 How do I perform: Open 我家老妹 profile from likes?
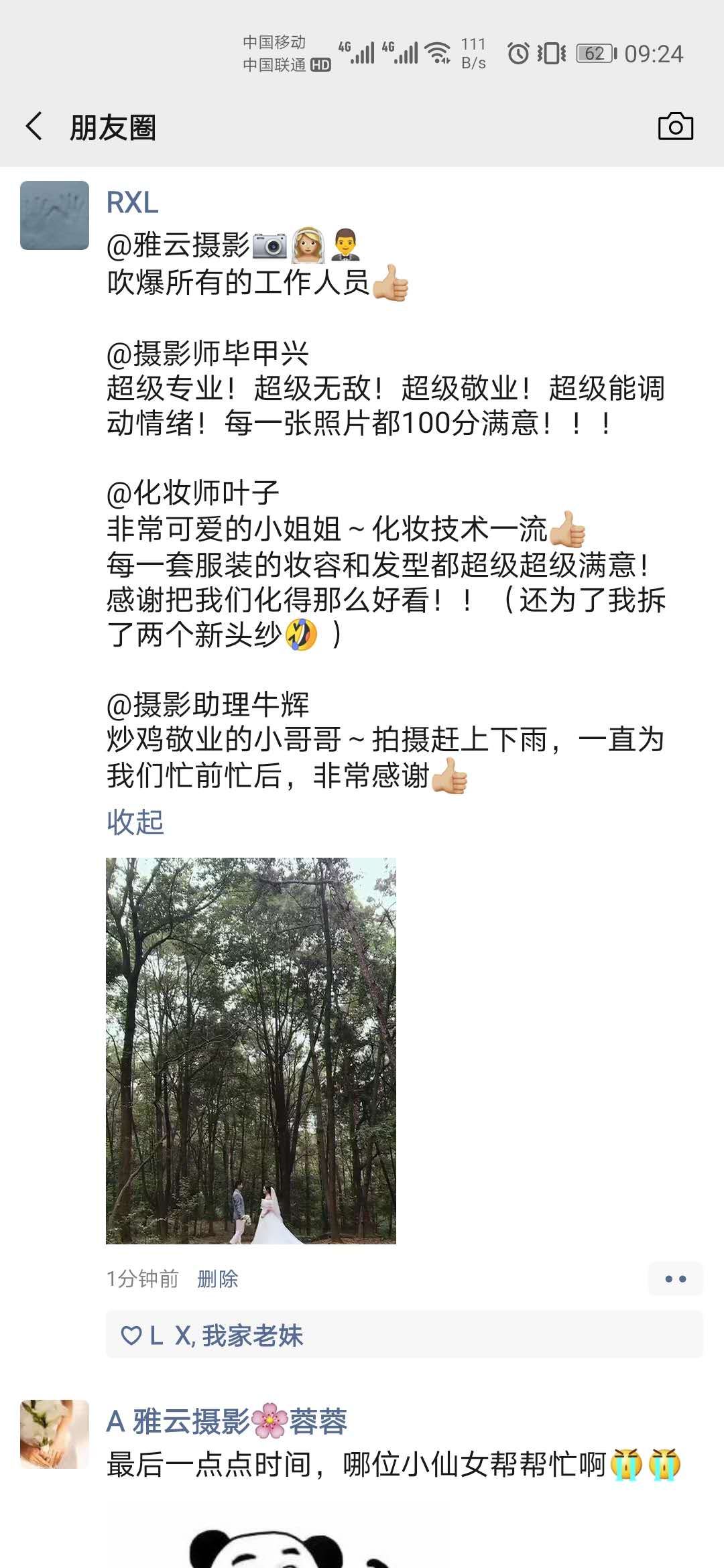253,1335
